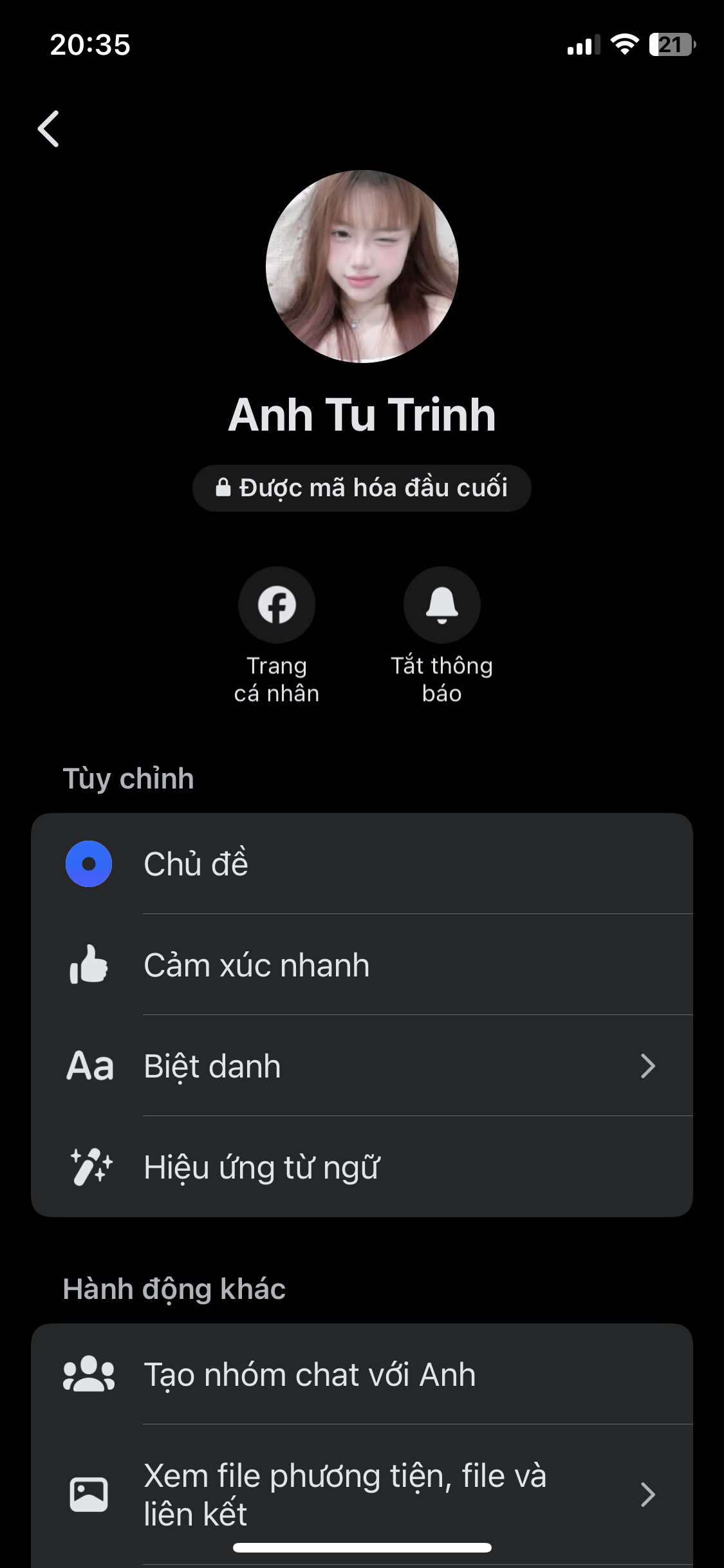View Xem file phương tiện, file và liên kết
Image resolution: width=724 pixels, height=1568 pixels.
tap(362, 1494)
